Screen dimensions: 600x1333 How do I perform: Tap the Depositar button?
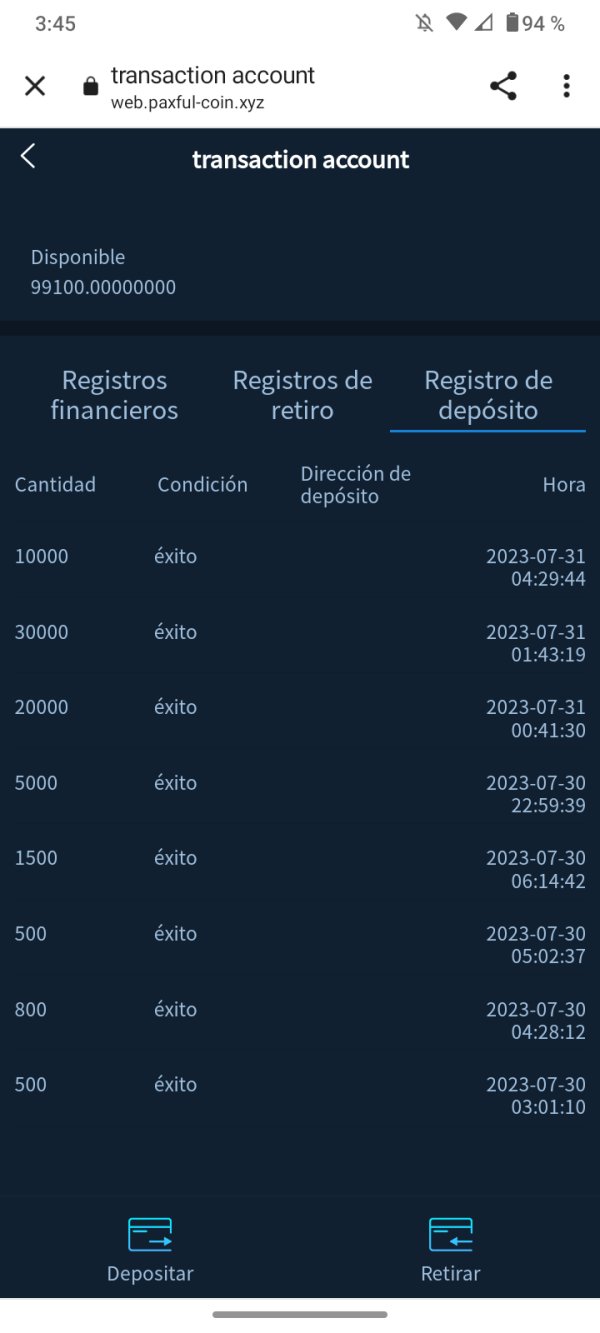point(150,1250)
